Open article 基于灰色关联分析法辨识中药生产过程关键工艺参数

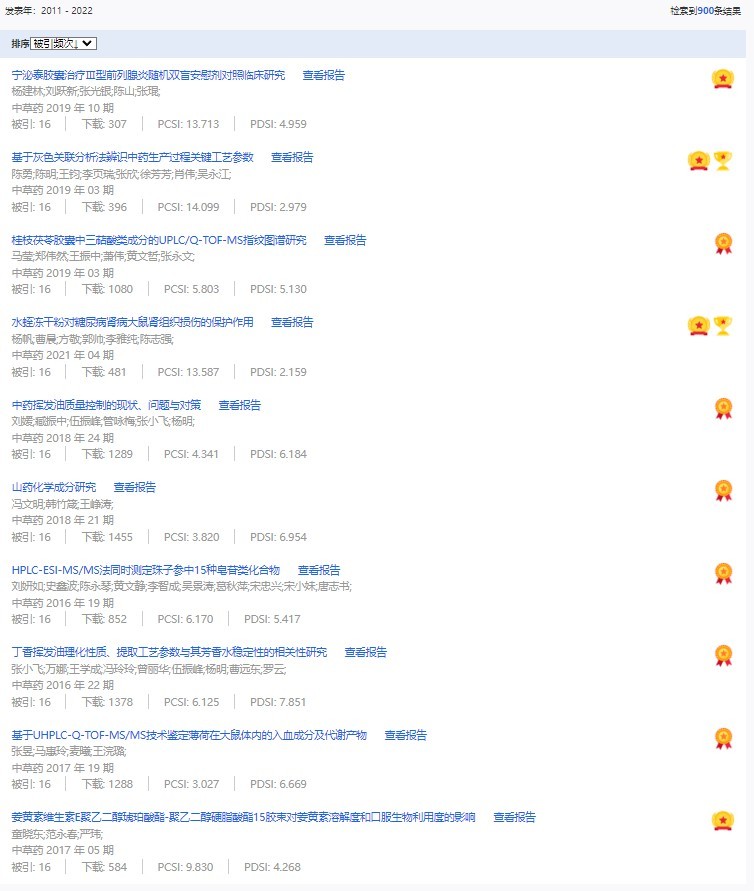[132, 157]
